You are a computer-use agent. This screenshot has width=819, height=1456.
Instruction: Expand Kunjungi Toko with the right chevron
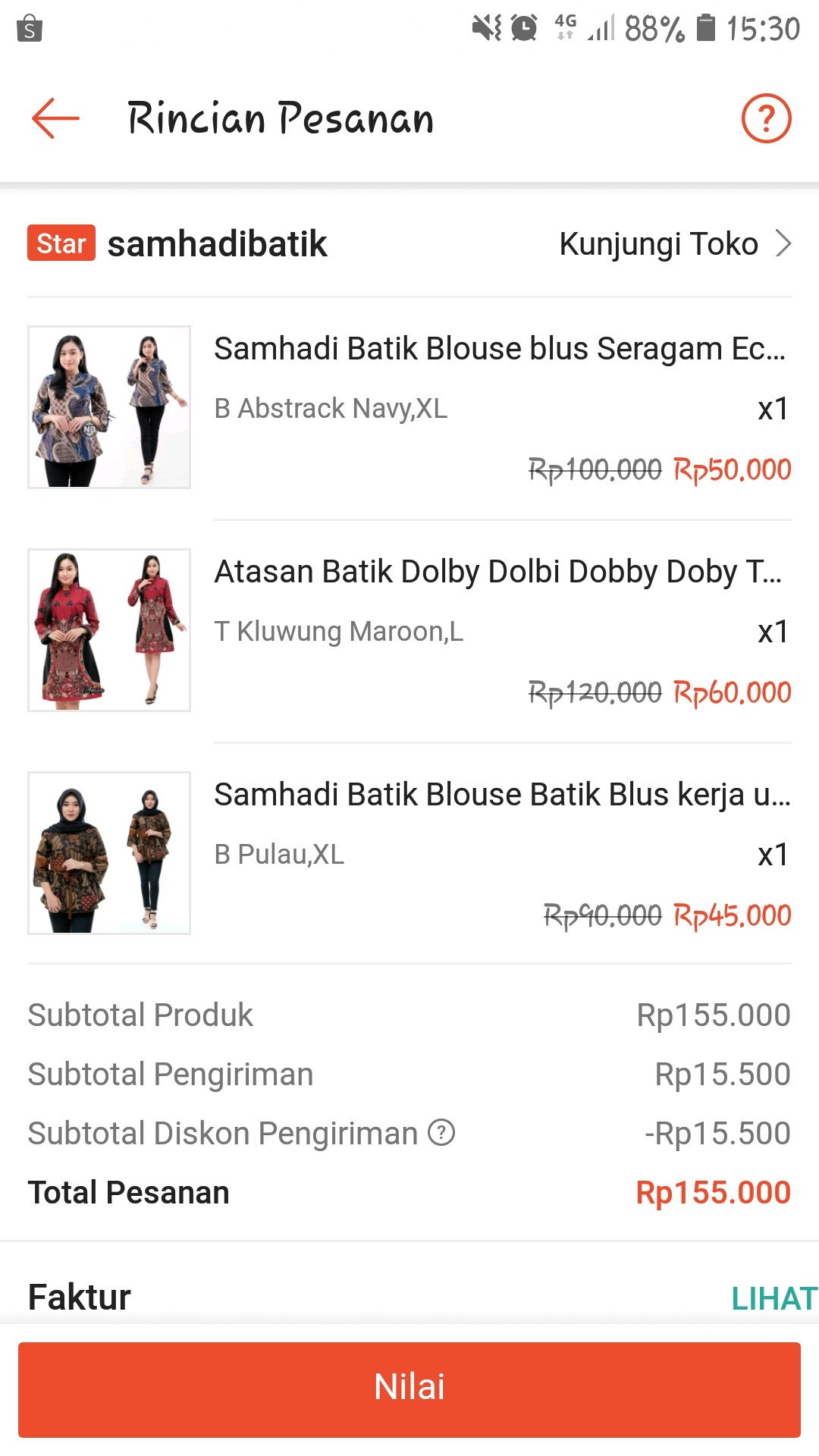(x=785, y=243)
